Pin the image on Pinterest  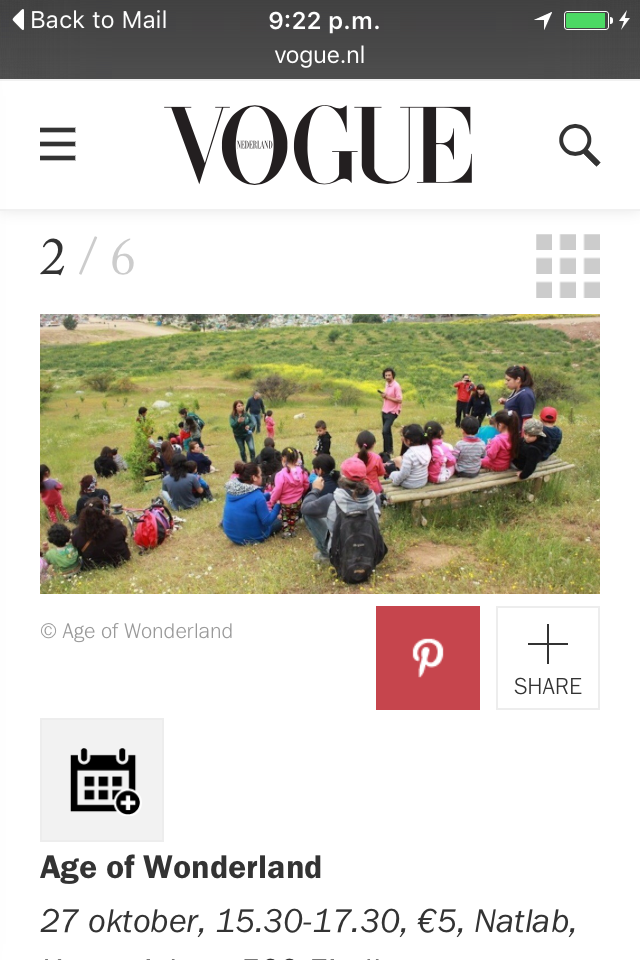point(428,658)
